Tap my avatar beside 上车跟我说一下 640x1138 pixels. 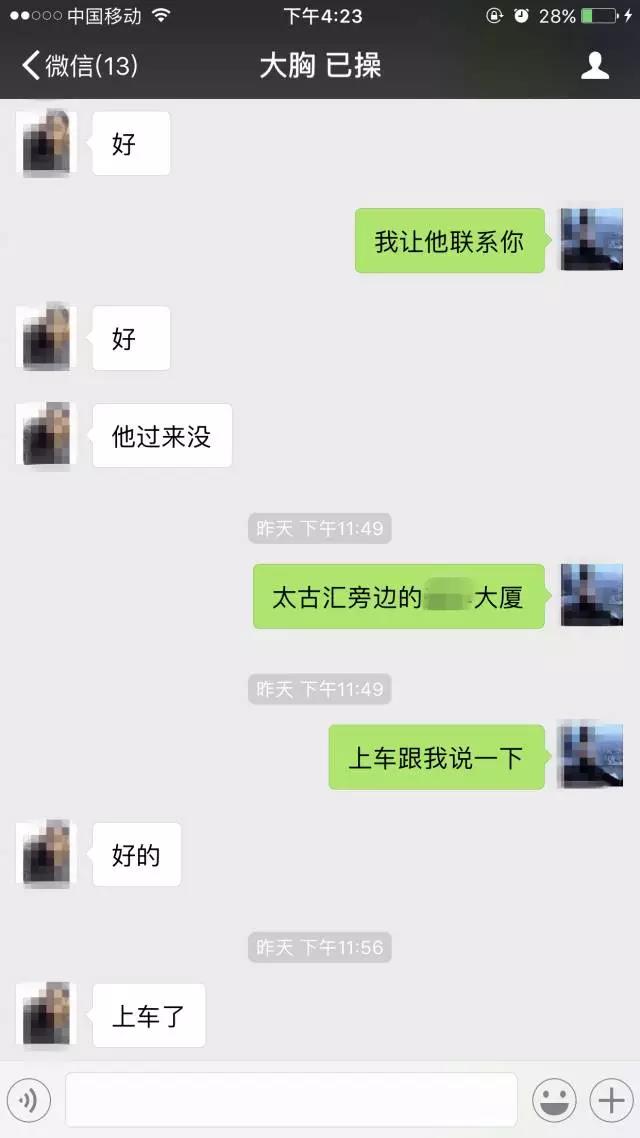click(591, 757)
